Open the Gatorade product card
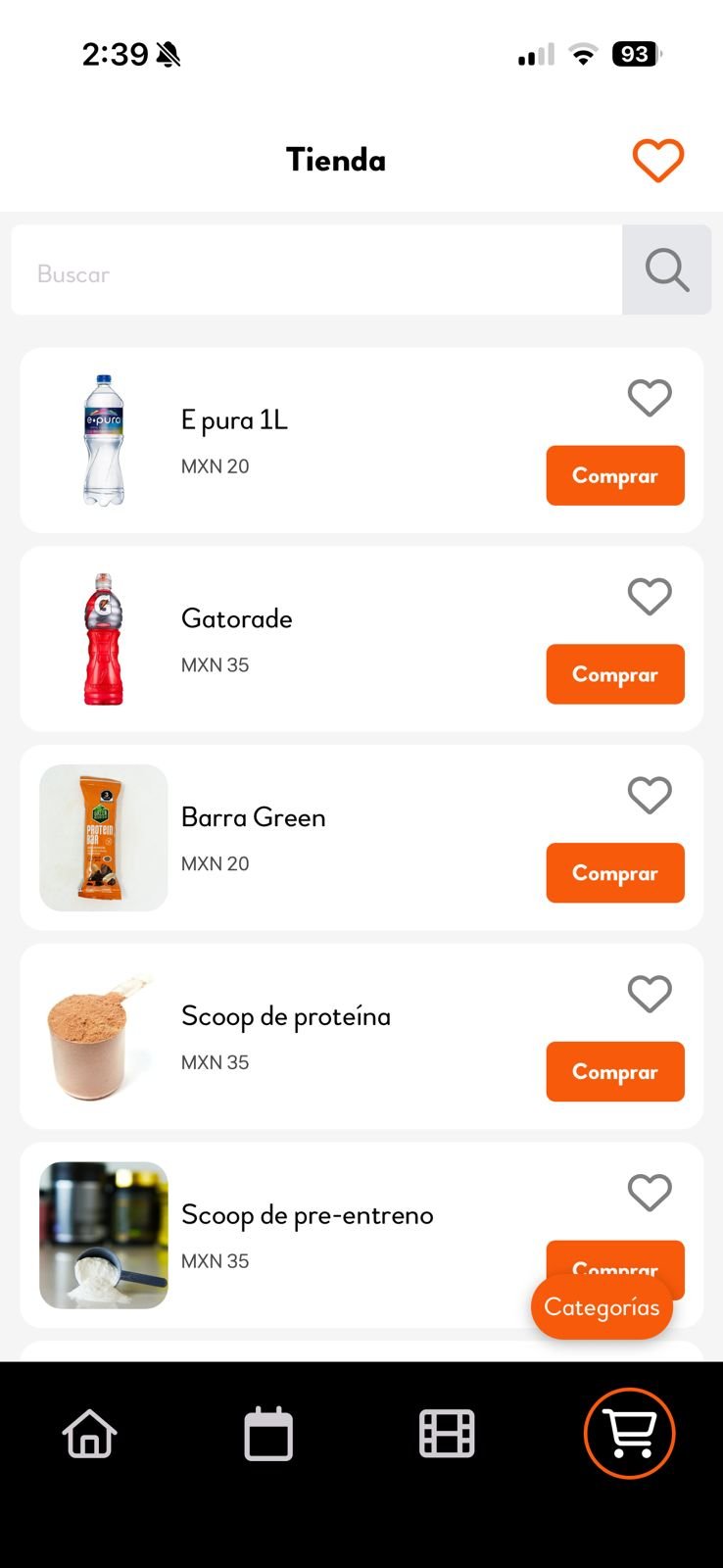723x1568 pixels. point(361,639)
